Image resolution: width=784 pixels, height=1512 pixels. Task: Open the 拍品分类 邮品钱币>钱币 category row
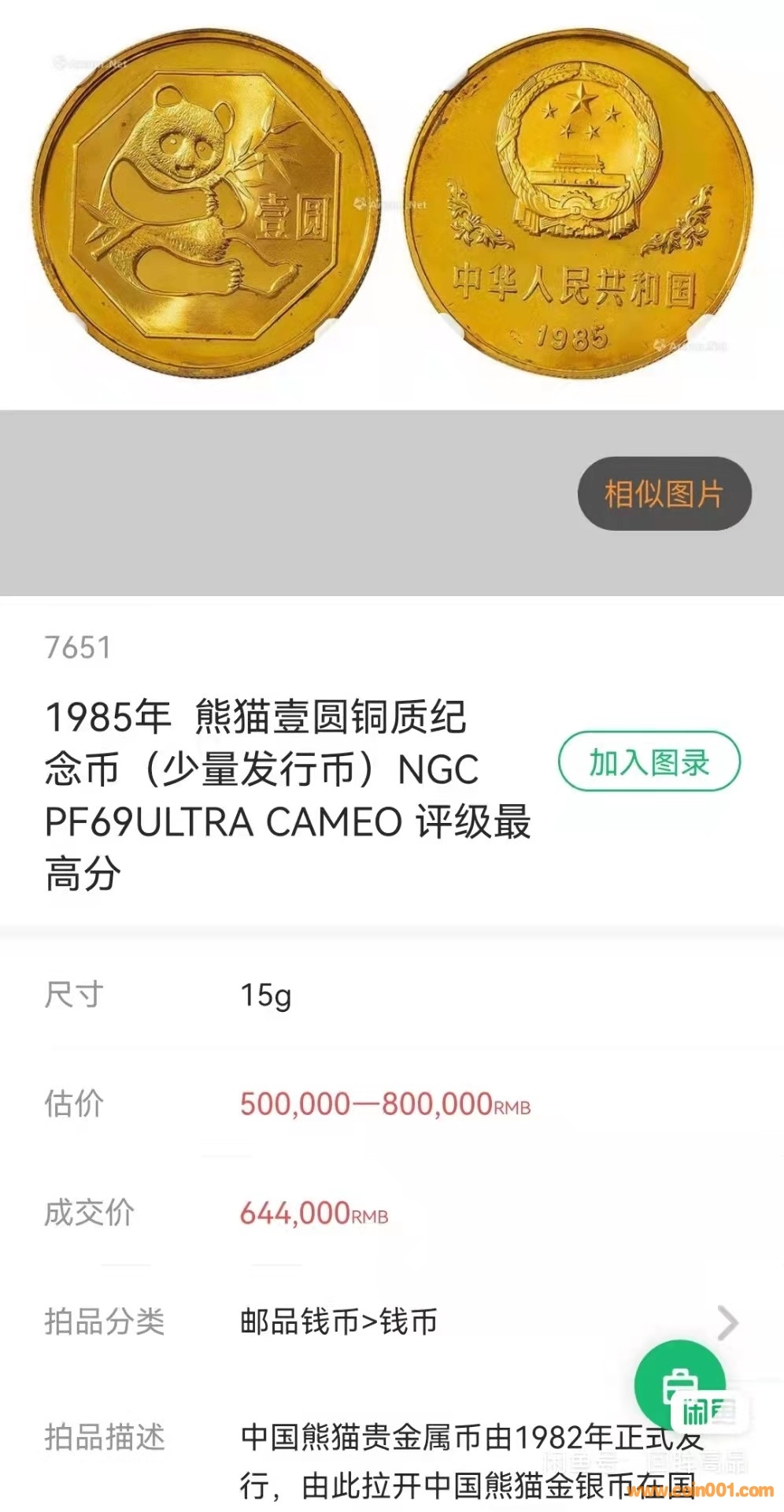[392, 1322]
